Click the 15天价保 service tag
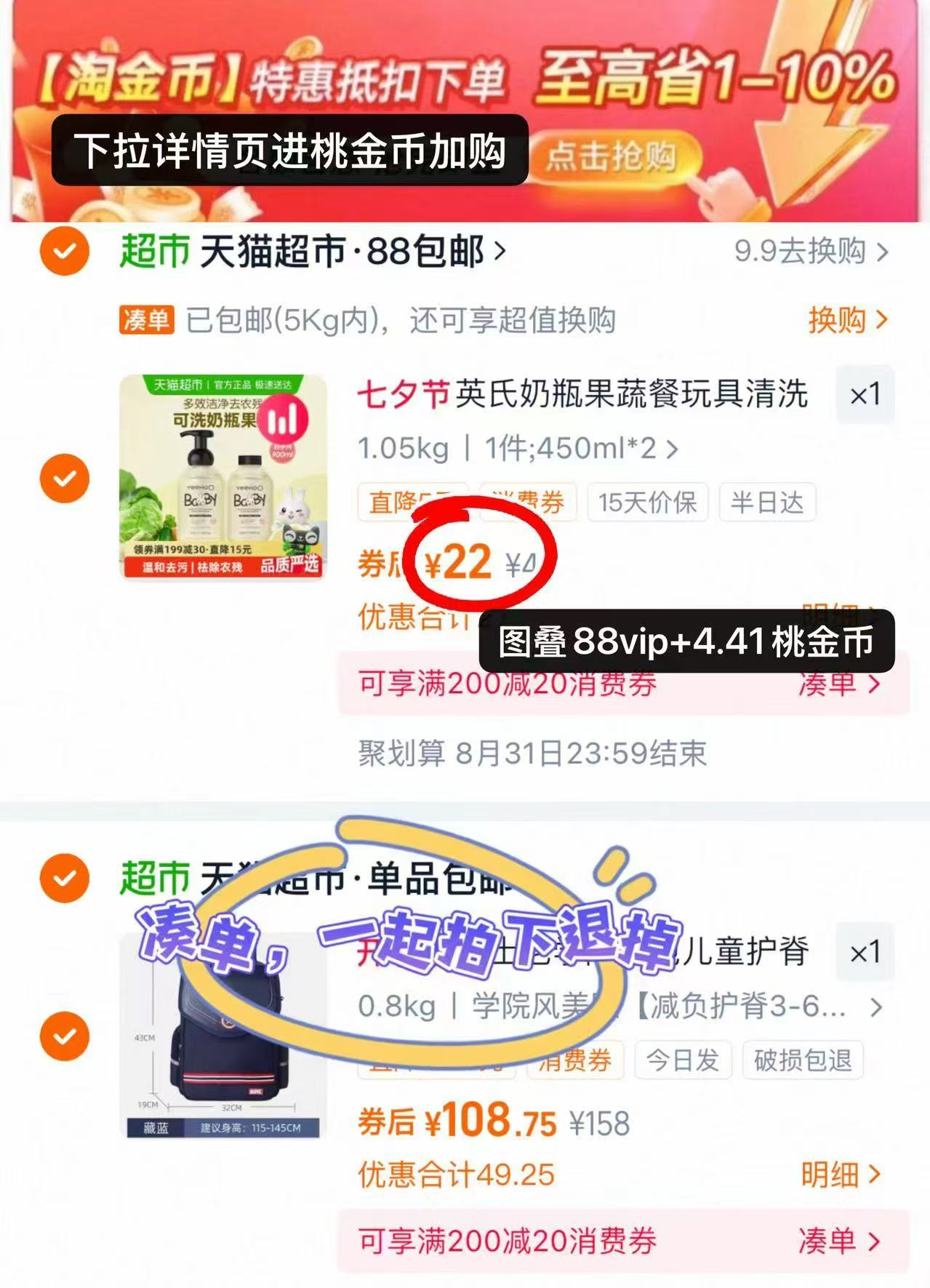 [x=647, y=501]
